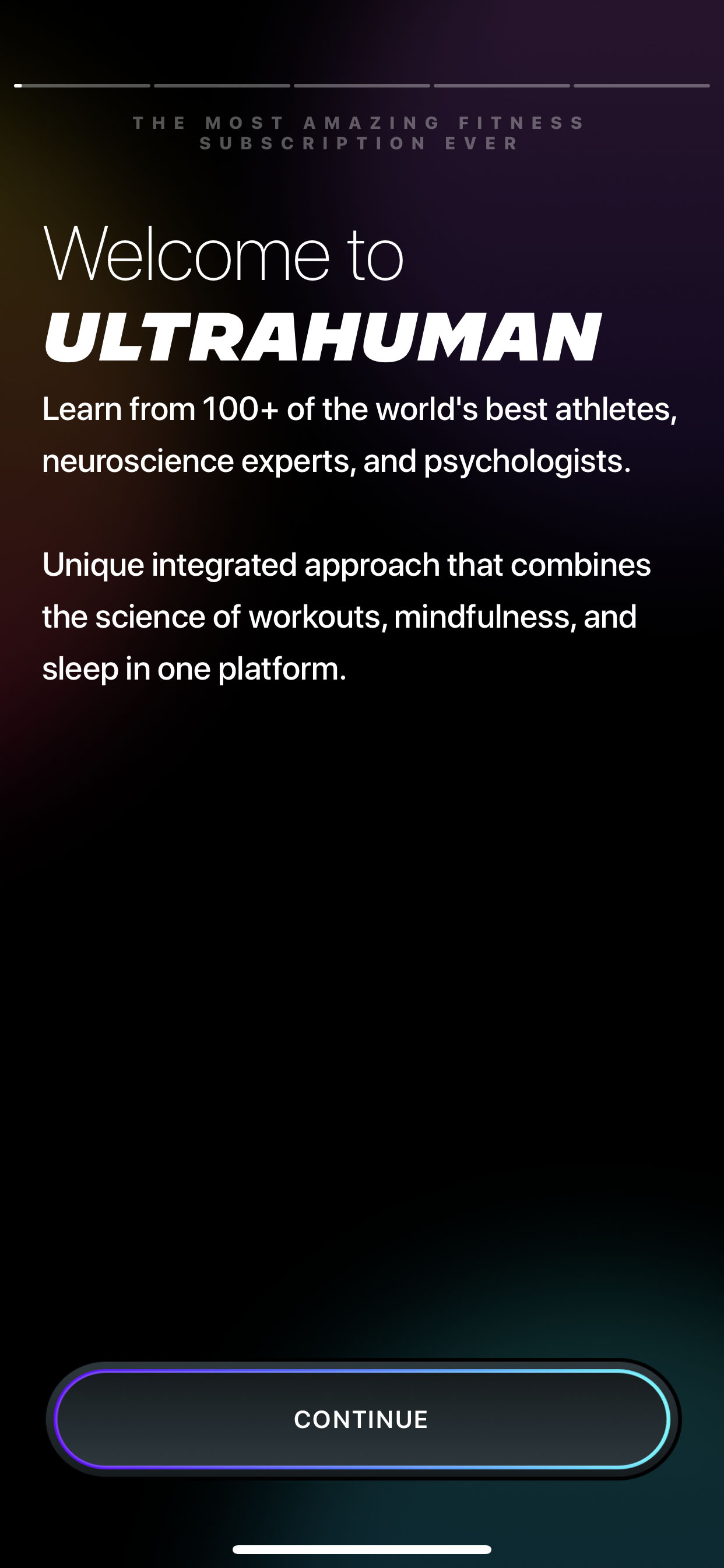Tap the CONTINUE button
The width and height of the screenshot is (724, 1568).
(363, 1419)
